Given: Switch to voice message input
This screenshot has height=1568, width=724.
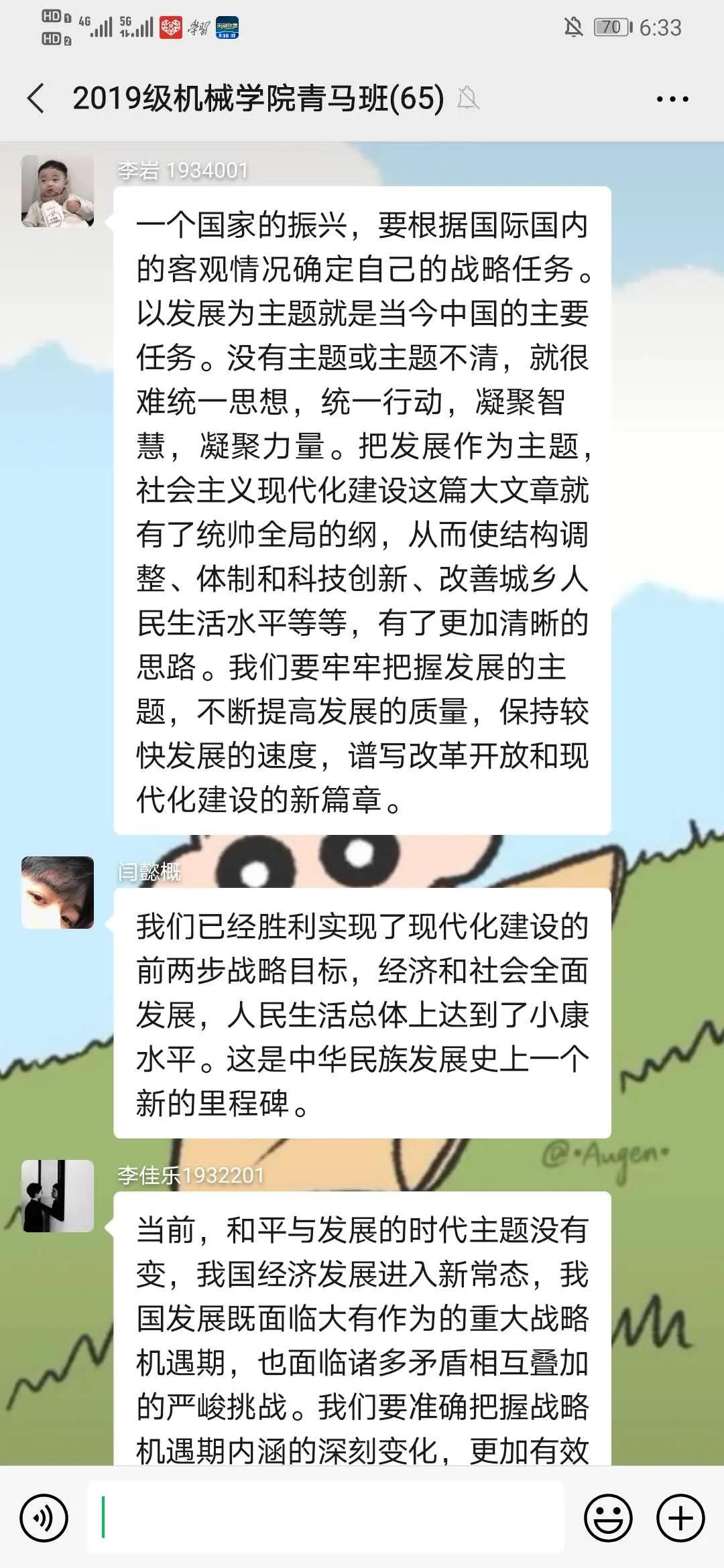Looking at the screenshot, I should (x=44, y=1518).
